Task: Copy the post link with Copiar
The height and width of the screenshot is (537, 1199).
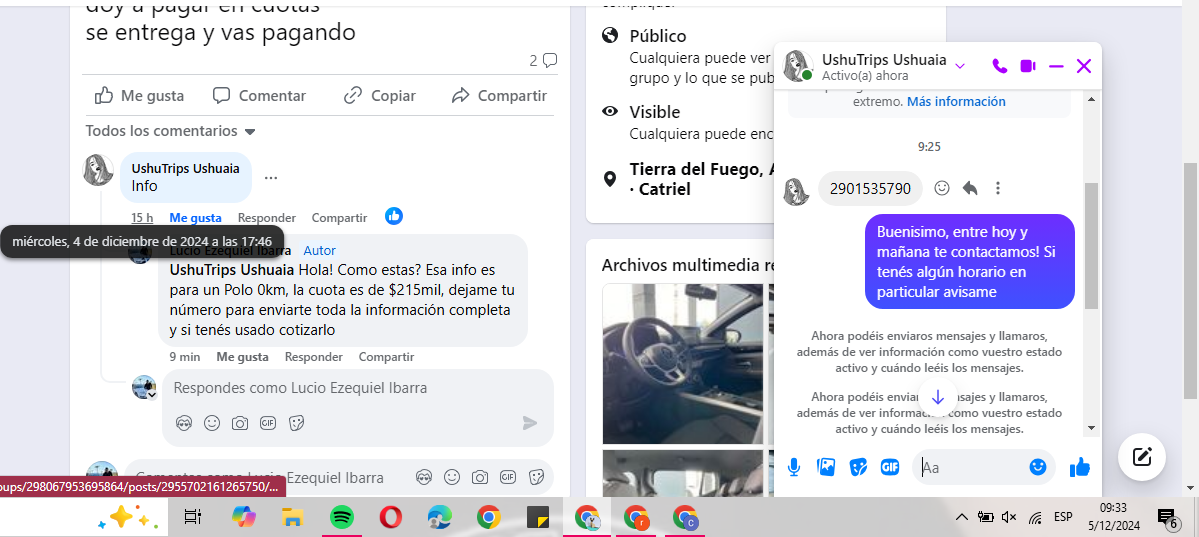Action: [380, 96]
